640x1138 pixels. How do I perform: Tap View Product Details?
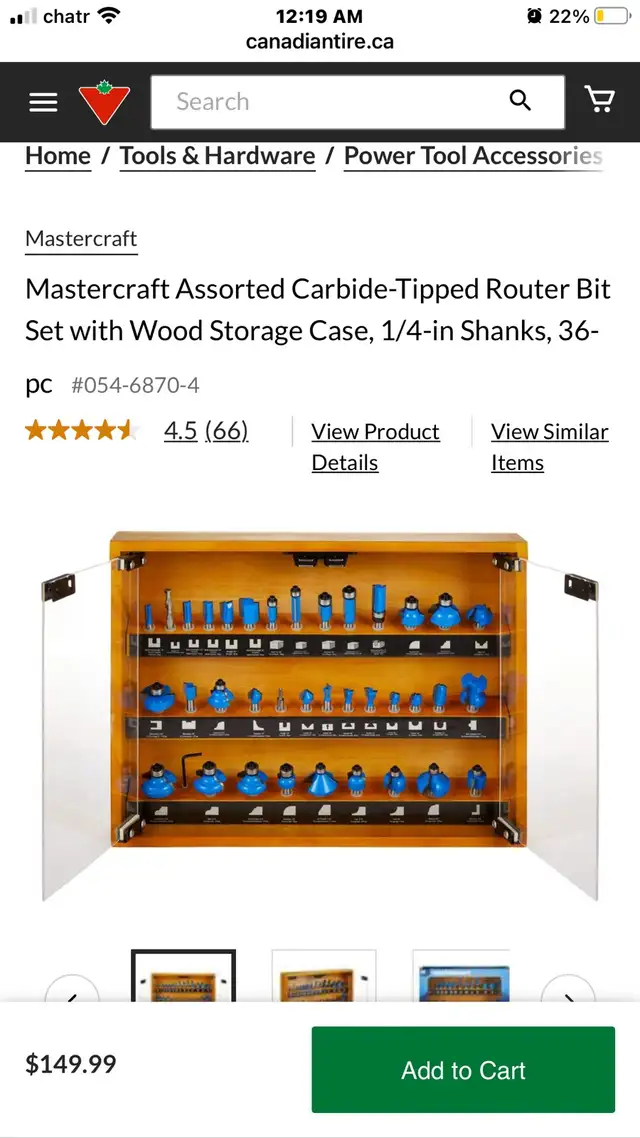(x=376, y=447)
